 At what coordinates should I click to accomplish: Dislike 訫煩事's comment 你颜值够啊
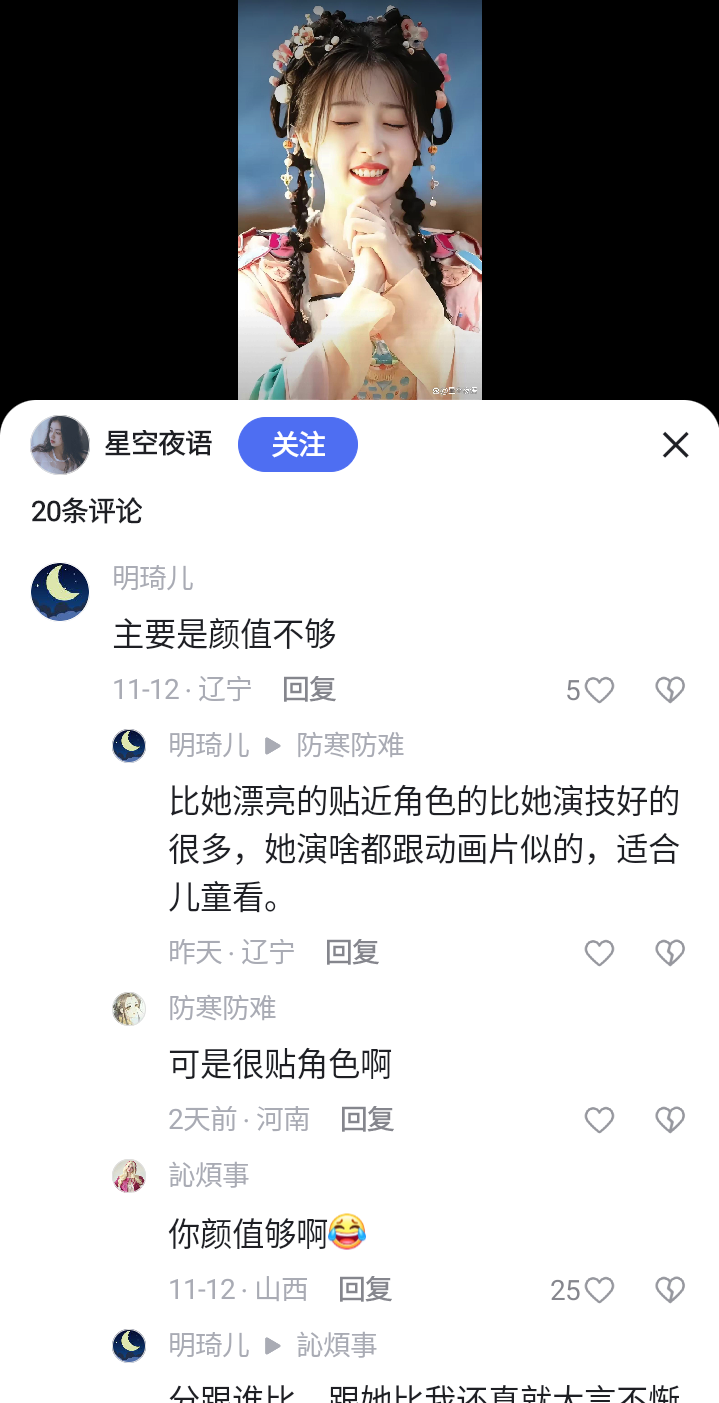[x=669, y=1291]
